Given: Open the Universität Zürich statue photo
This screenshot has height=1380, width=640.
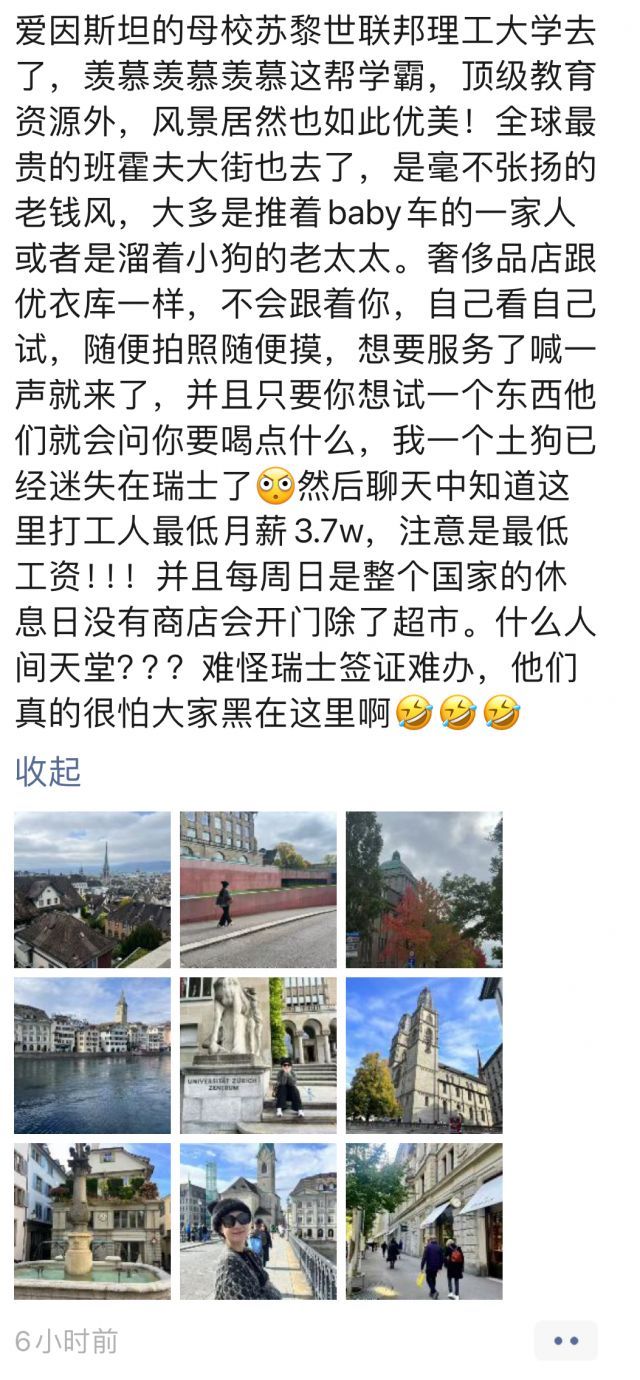Looking at the screenshot, I should pyautogui.click(x=258, y=1055).
